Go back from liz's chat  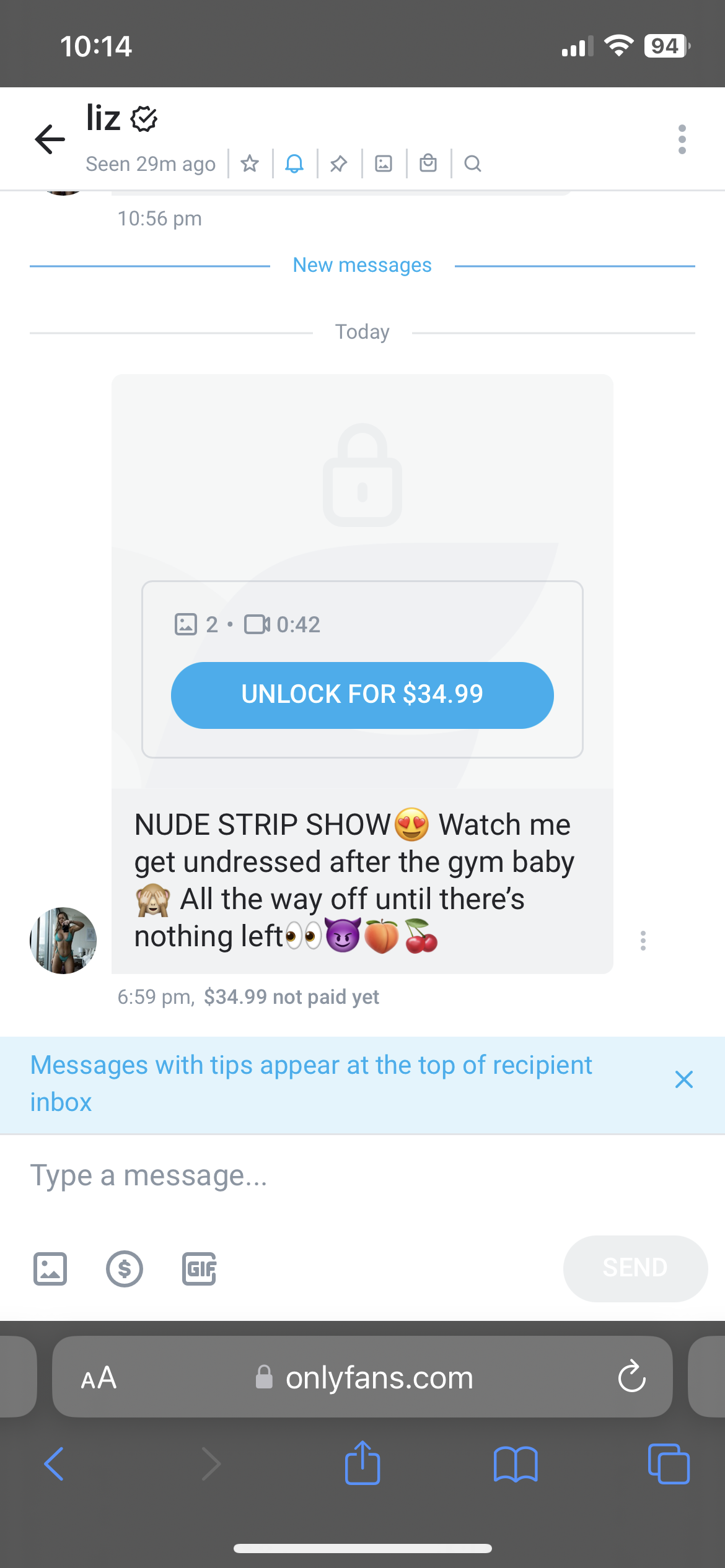50,139
